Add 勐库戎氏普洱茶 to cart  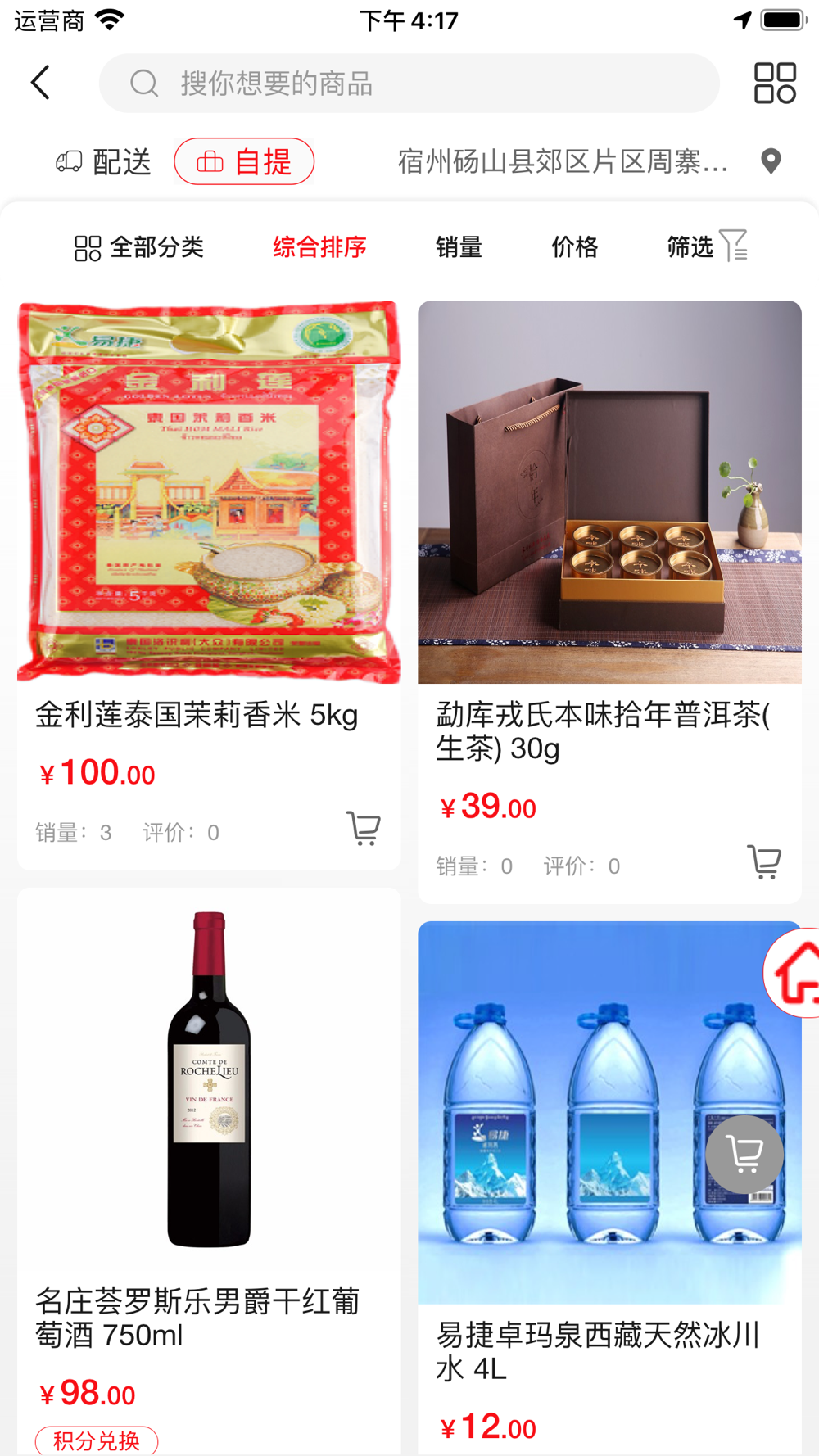click(x=764, y=862)
